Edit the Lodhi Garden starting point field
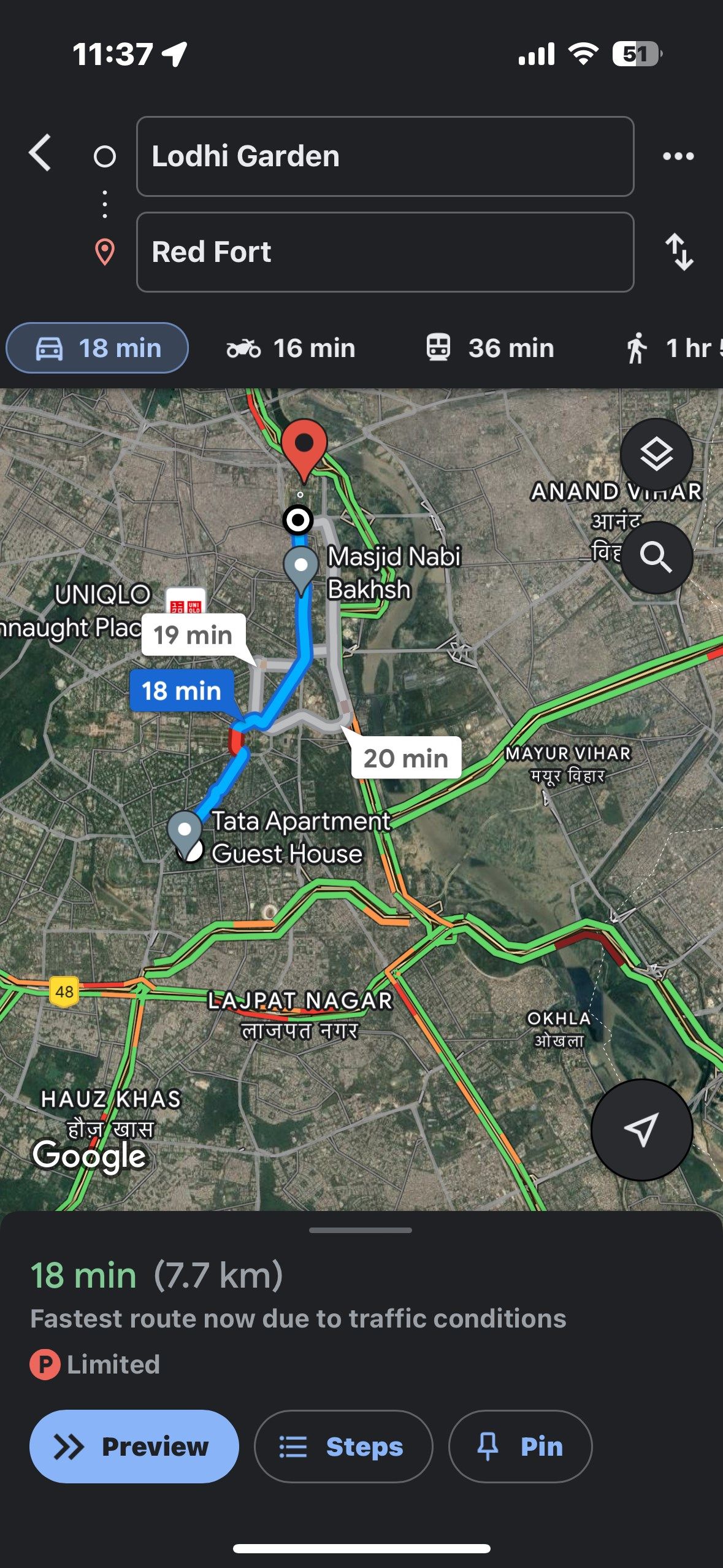The height and width of the screenshot is (1568, 723). pos(384,156)
